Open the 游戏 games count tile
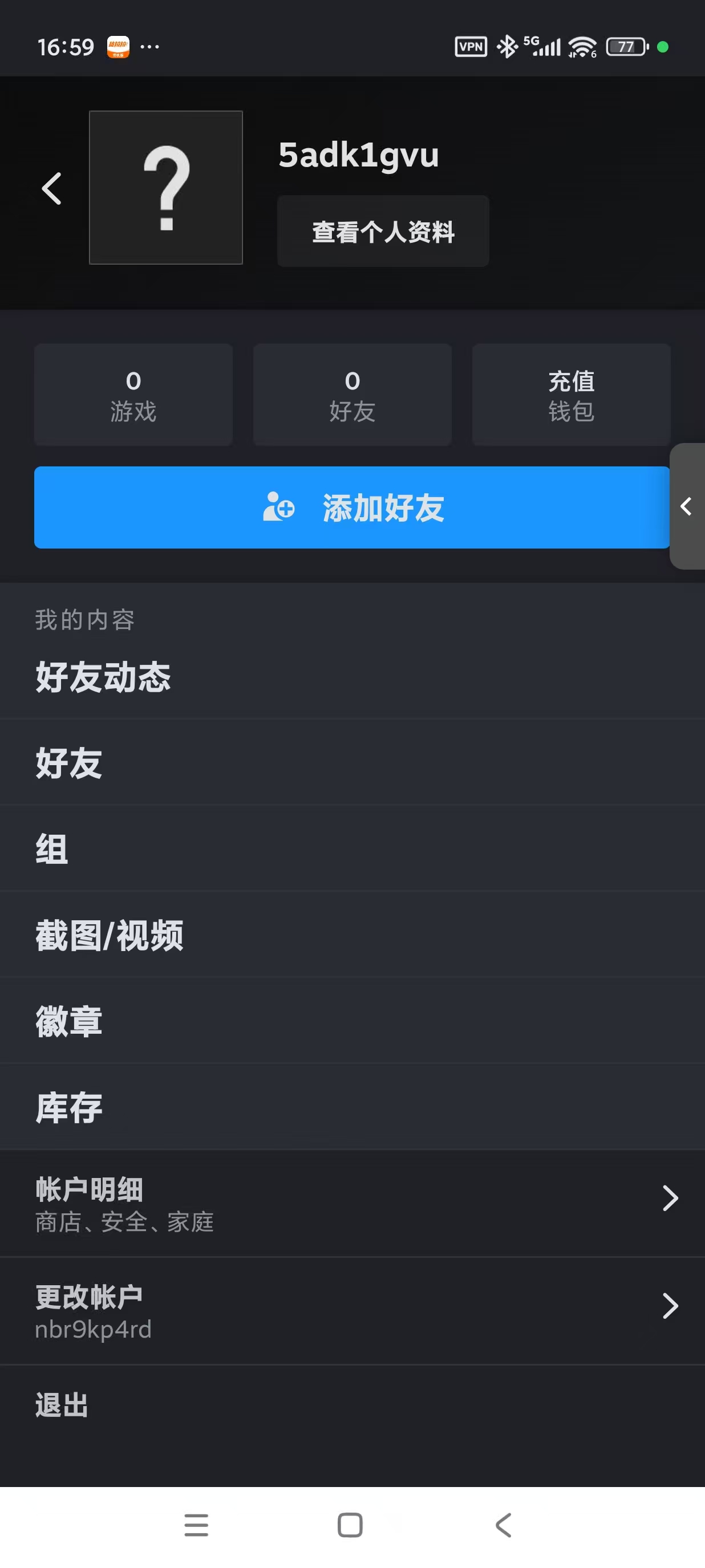The image size is (705, 1568). click(x=133, y=395)
